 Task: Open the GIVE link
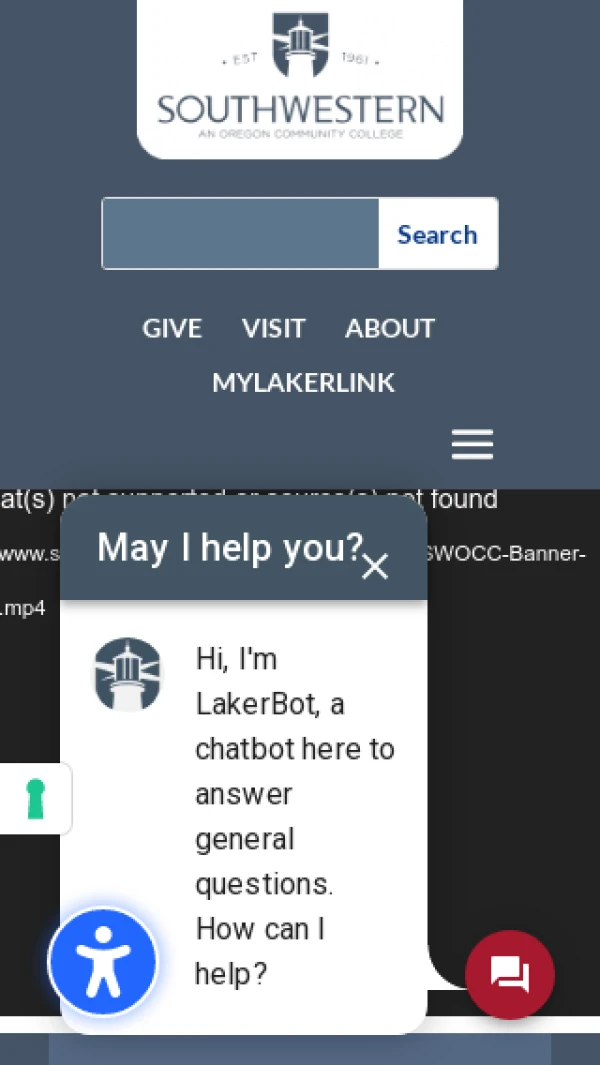pos(172,328)
